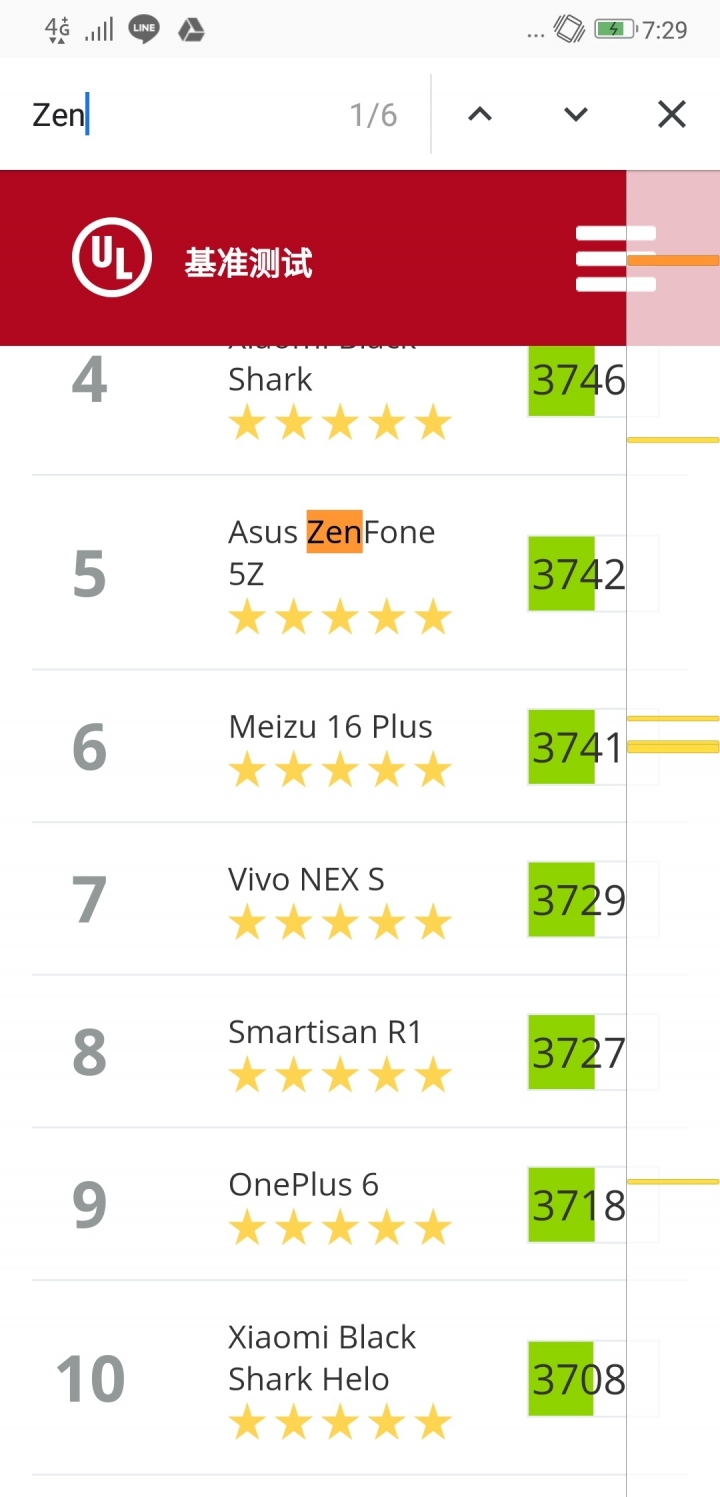Image resolution: width=720 pixels, height=1497 pixels.
Task: Open Meizu 16 Plus entry
Action: pyautogui.click(x=330, y=727)
